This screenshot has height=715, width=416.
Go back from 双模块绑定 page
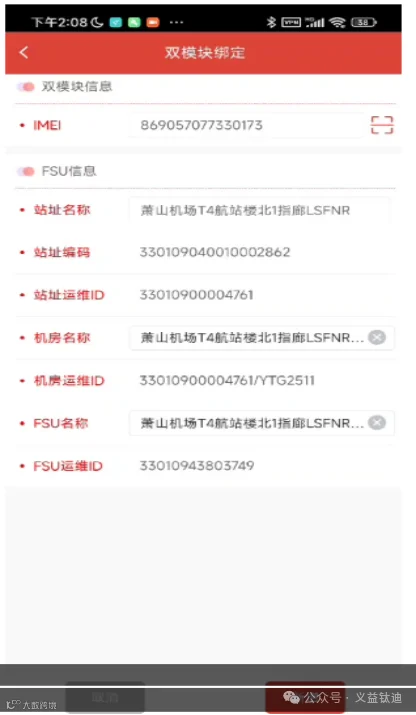pos(24,52)
